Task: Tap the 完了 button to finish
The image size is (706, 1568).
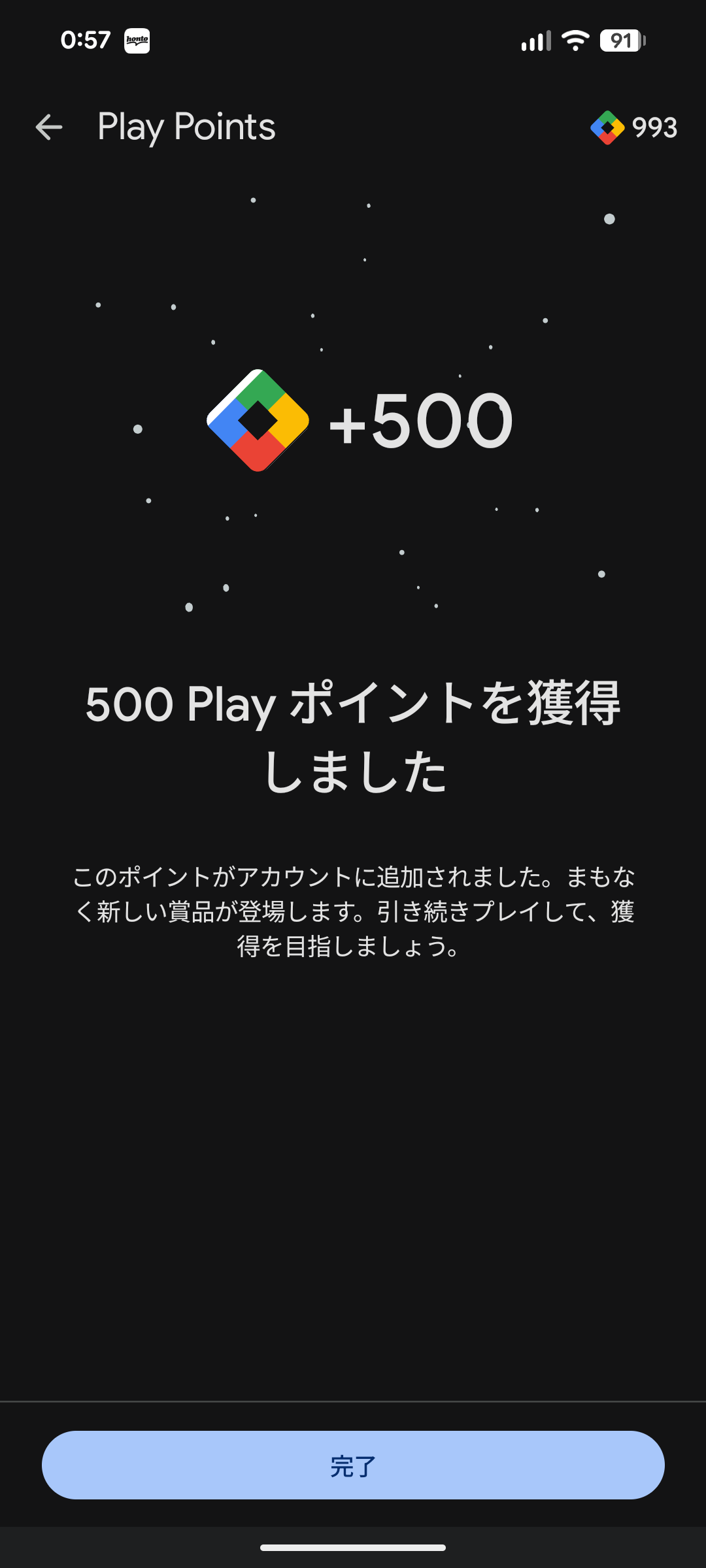Action: [x=353, y=1465]
